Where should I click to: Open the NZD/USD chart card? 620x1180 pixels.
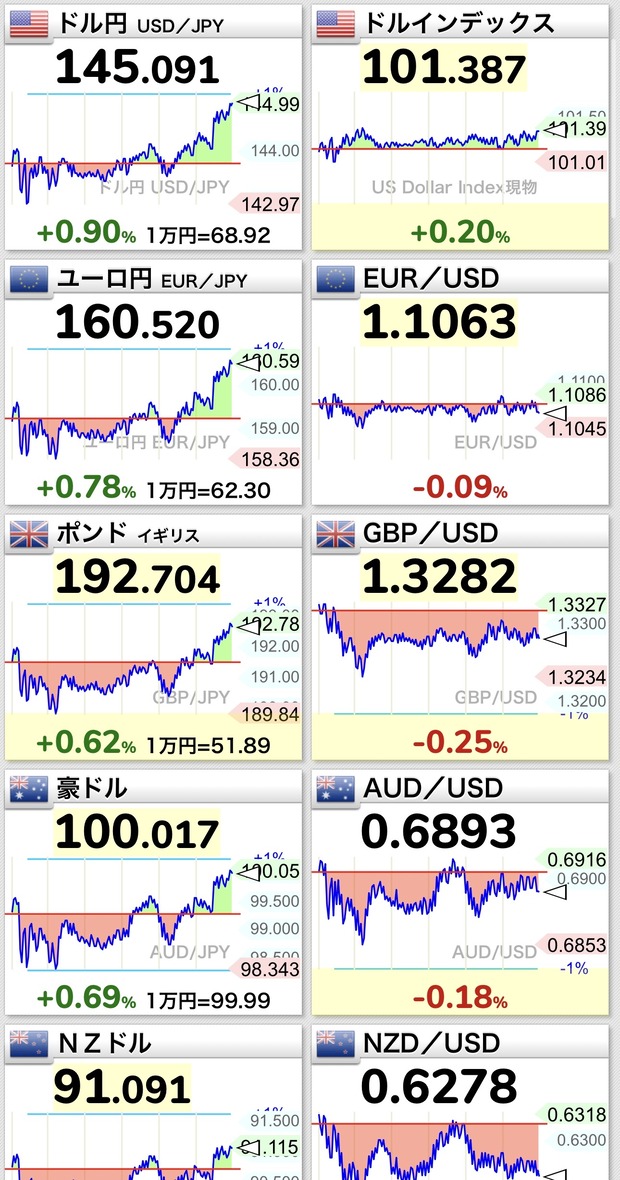(x=460, y=1102)
